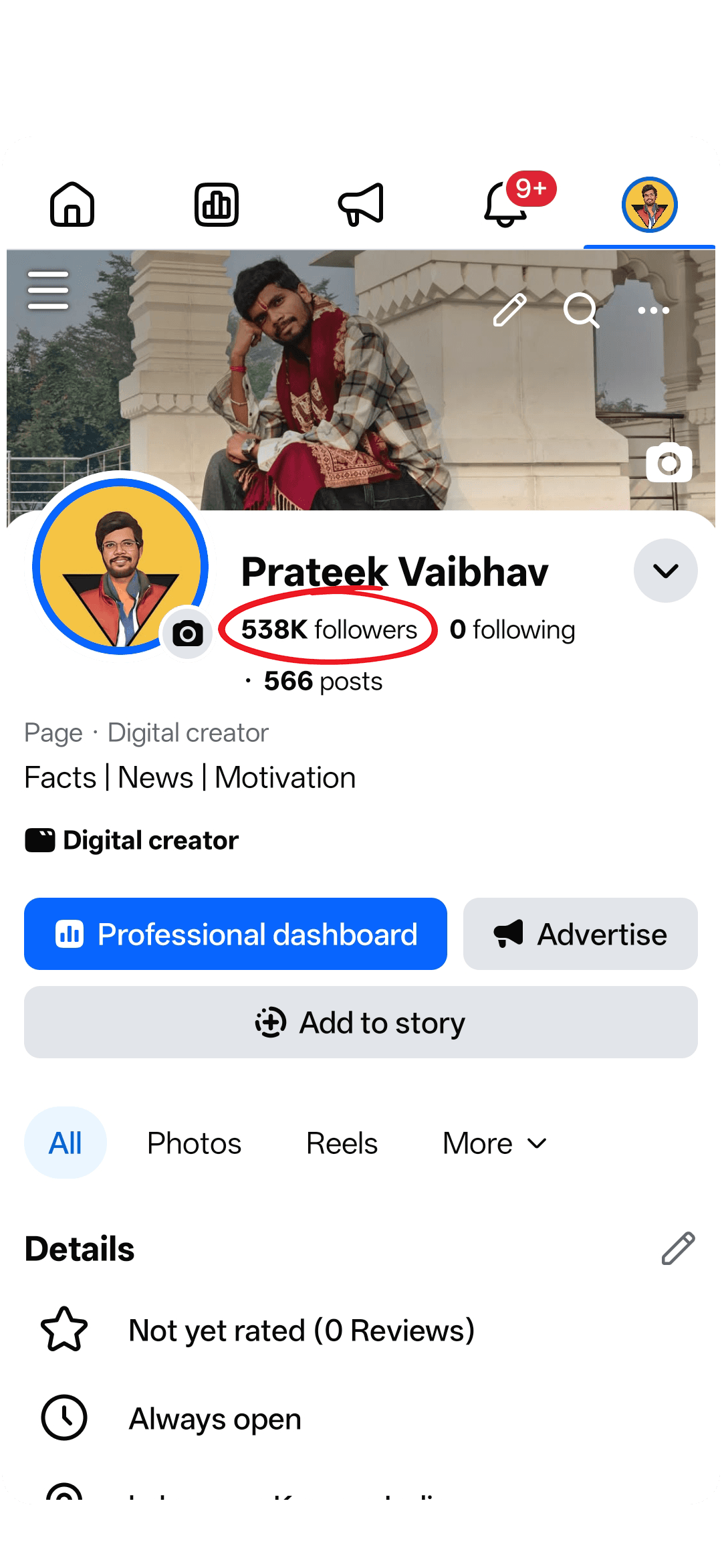Open the More tab dropdown
The width and height of the screenshot is (722, 1568).
click(x=493, y=1143)
